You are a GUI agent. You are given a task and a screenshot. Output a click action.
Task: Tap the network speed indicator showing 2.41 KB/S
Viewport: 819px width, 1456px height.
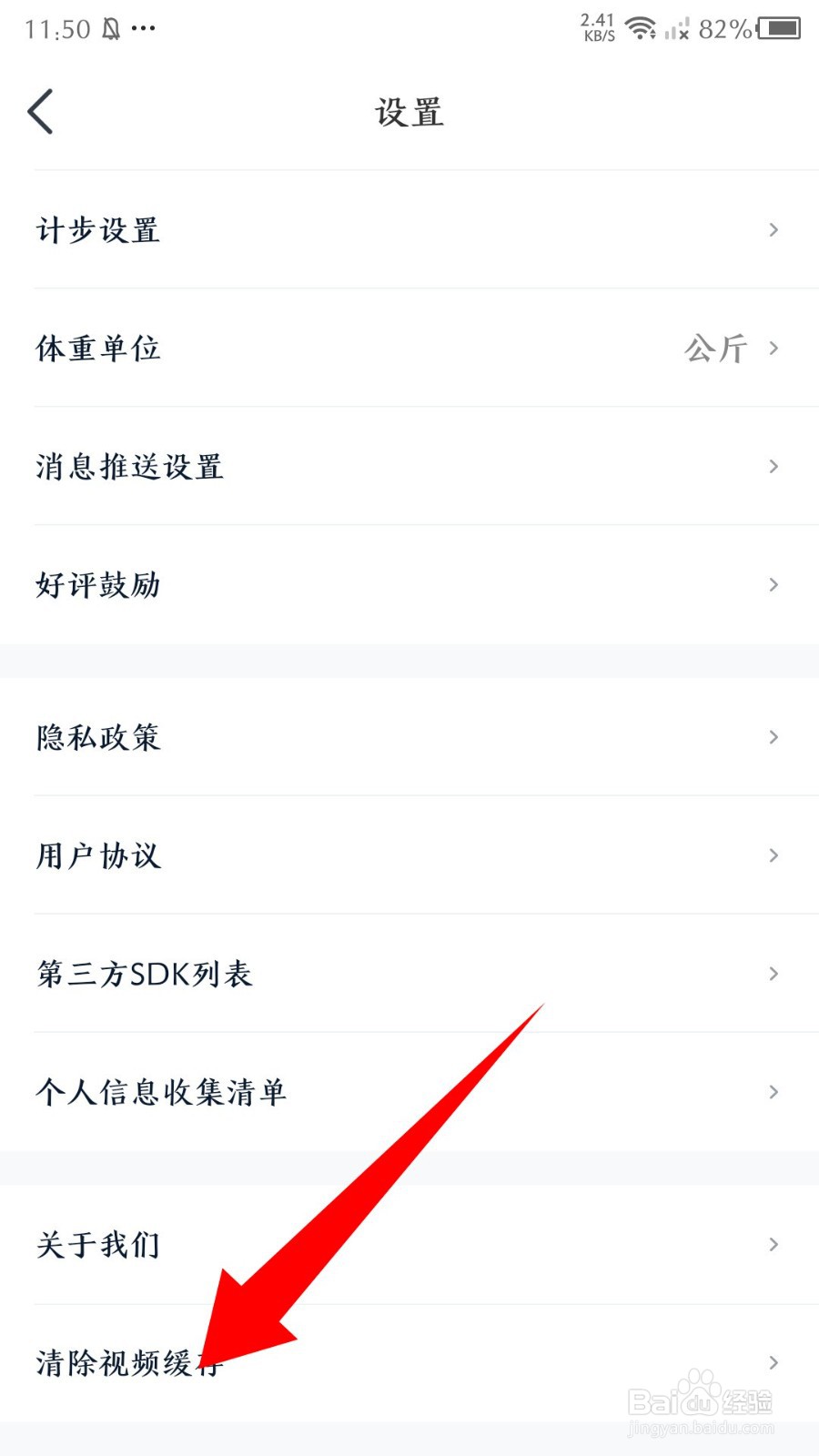click(598, 25)
